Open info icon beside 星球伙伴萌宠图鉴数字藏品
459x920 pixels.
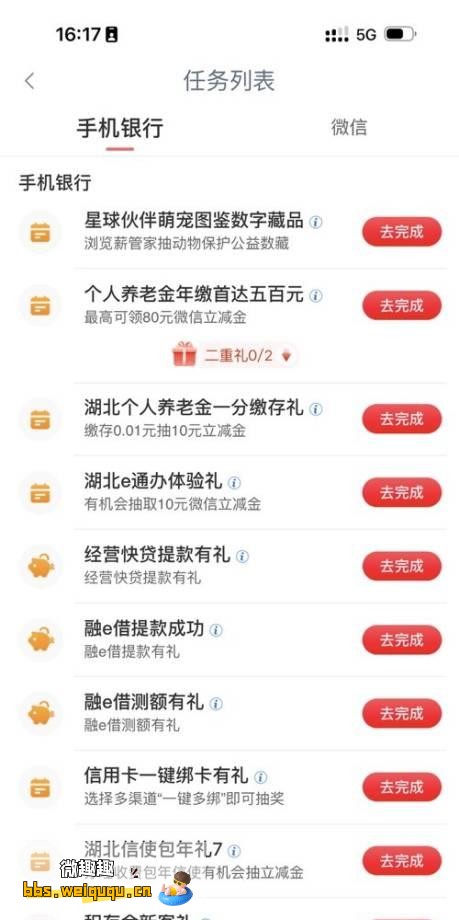316,222
